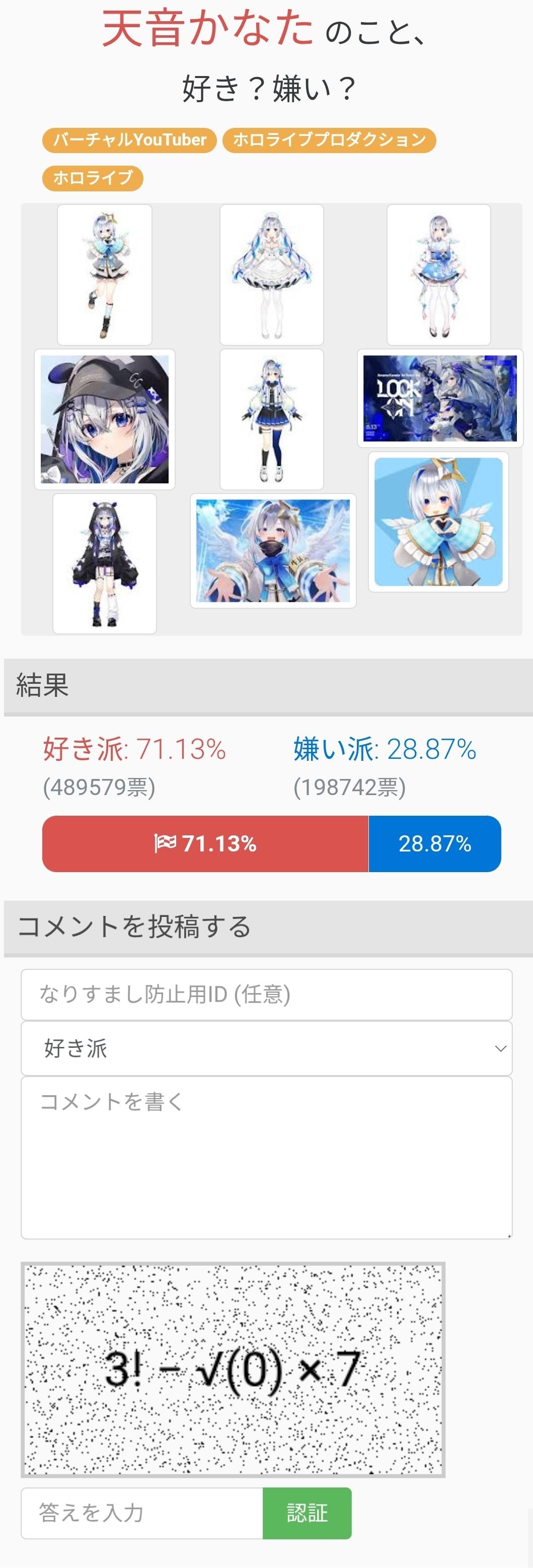Image resolution: width=533 pixels, height=1568 pixels.
Task: Focus the なりすまし防止用ID field
Action: pos(267,994)
